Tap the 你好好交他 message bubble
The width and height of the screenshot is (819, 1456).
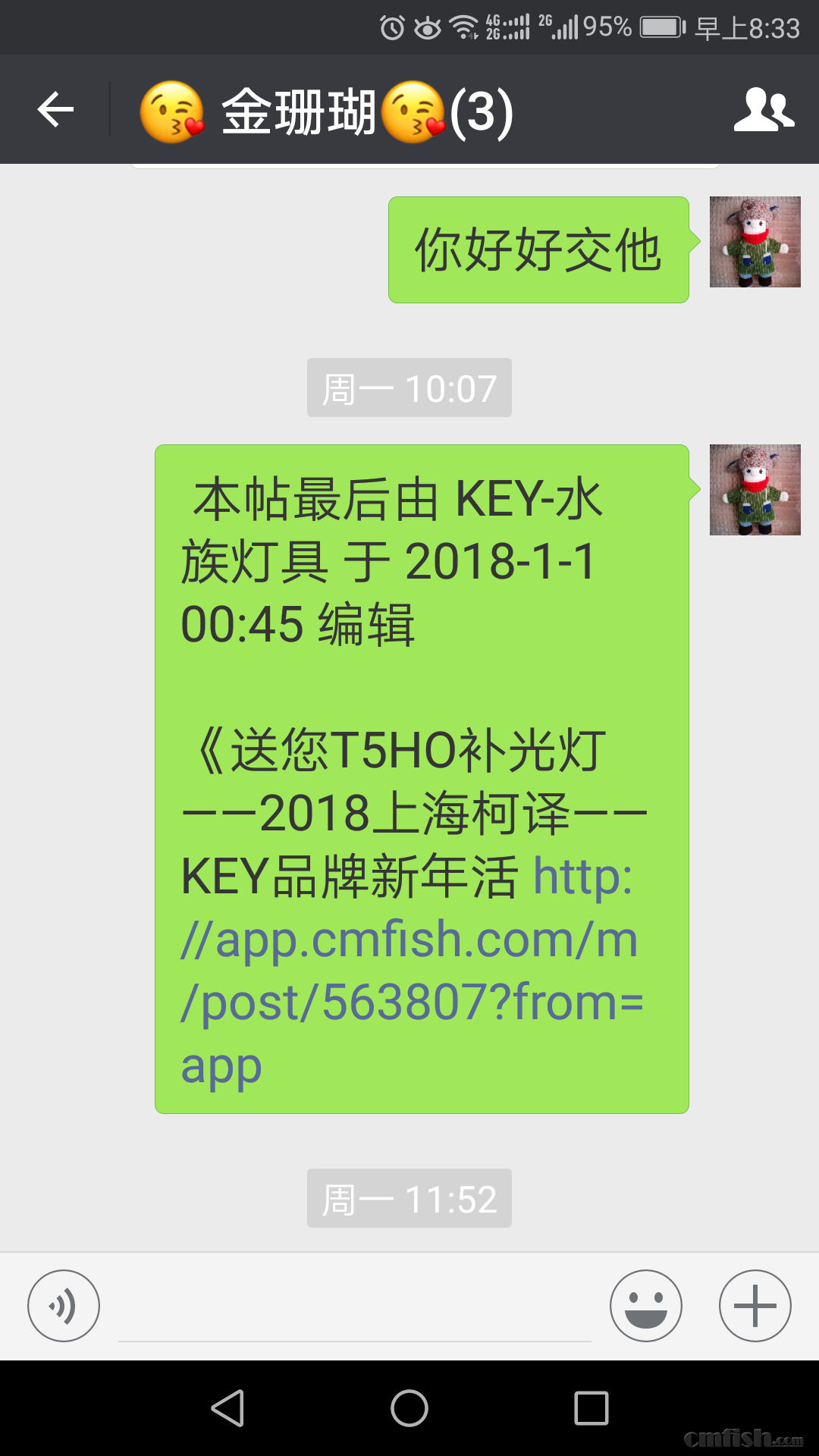(538, 250)
